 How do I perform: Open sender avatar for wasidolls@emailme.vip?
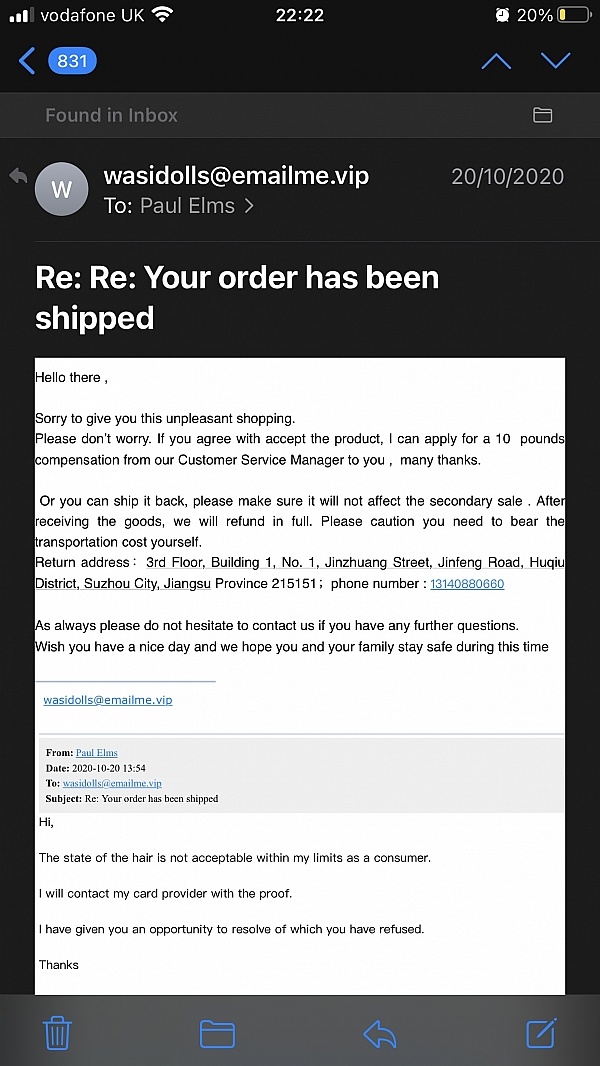point(61,189)
